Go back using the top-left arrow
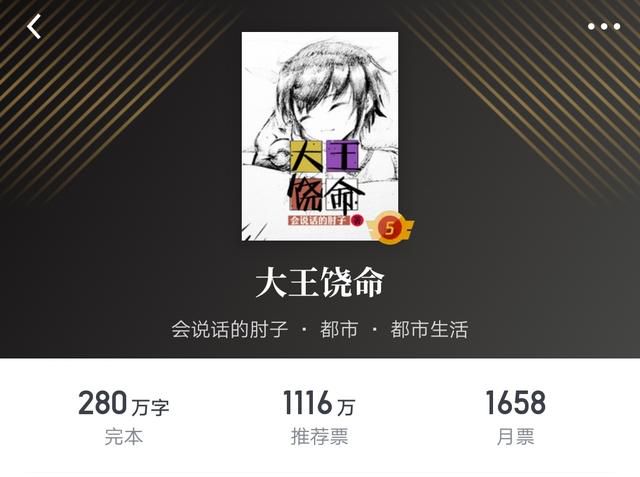This screenshot has height=477, width=640. click(34, 27)
